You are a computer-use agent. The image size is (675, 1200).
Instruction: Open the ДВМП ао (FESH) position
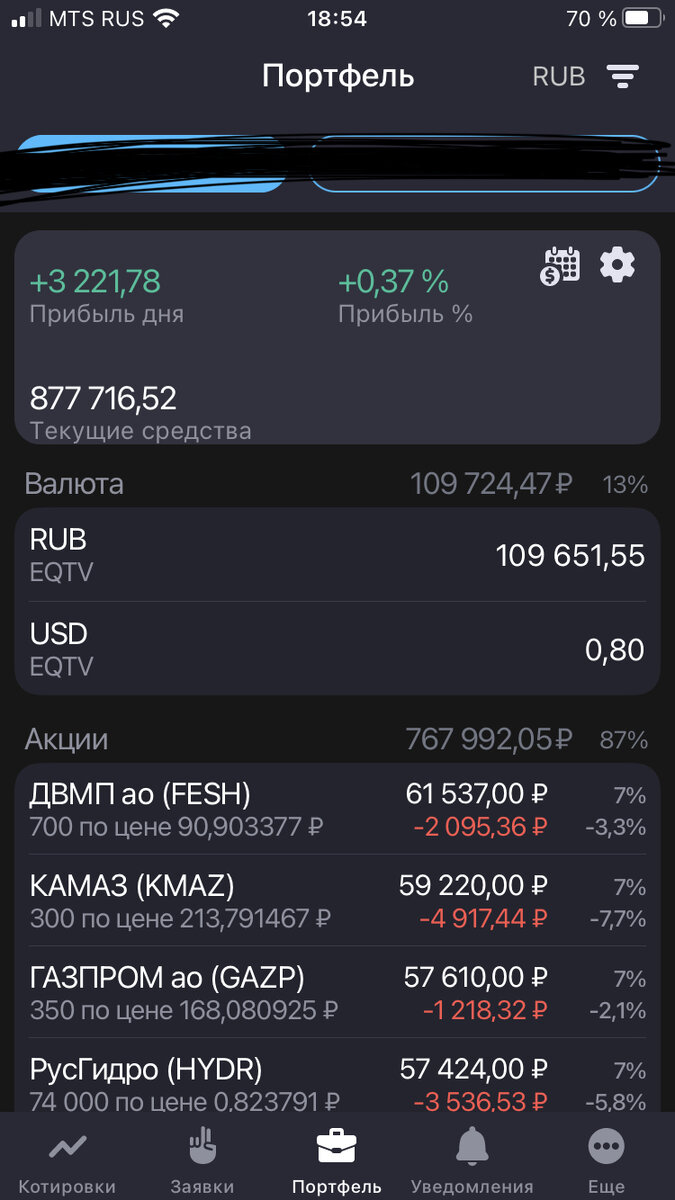337,810
